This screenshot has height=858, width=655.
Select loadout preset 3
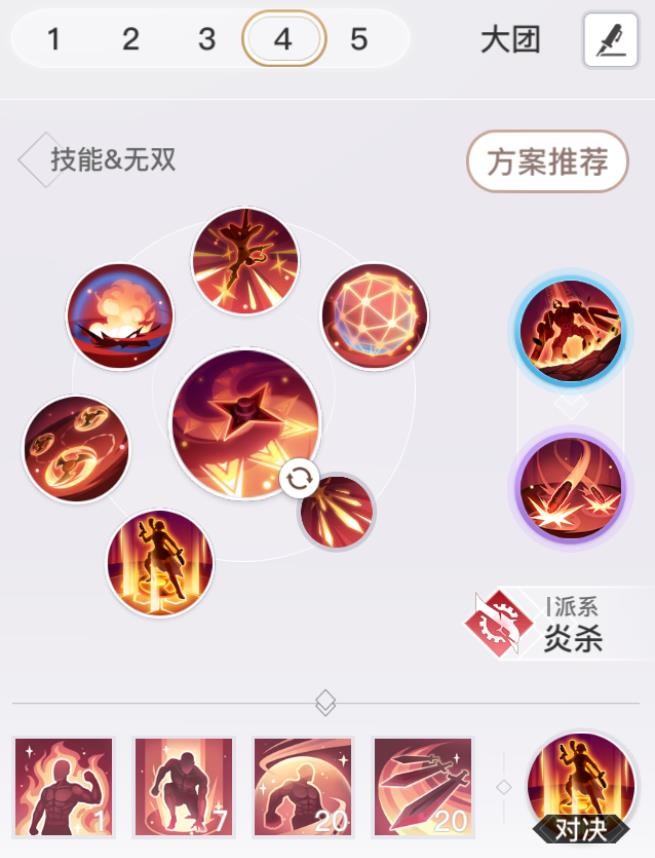(x=207, y=40)
